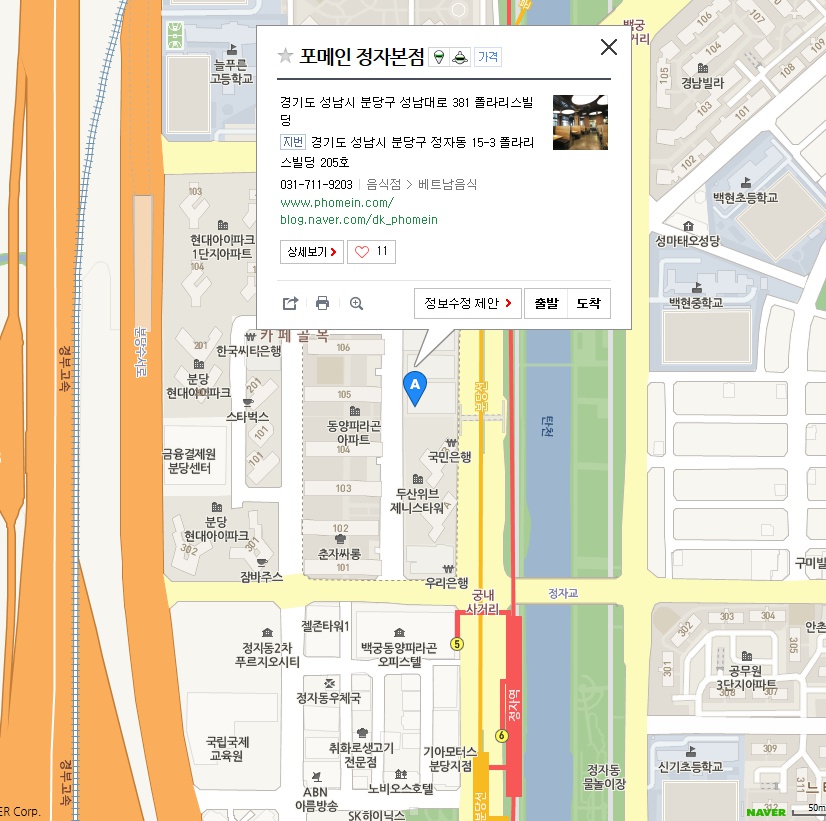Image resolution: width=826 pixels, height=821 pixels.
Task: Close the 포메인 정자본점 info popup
Action: (608, 47)
